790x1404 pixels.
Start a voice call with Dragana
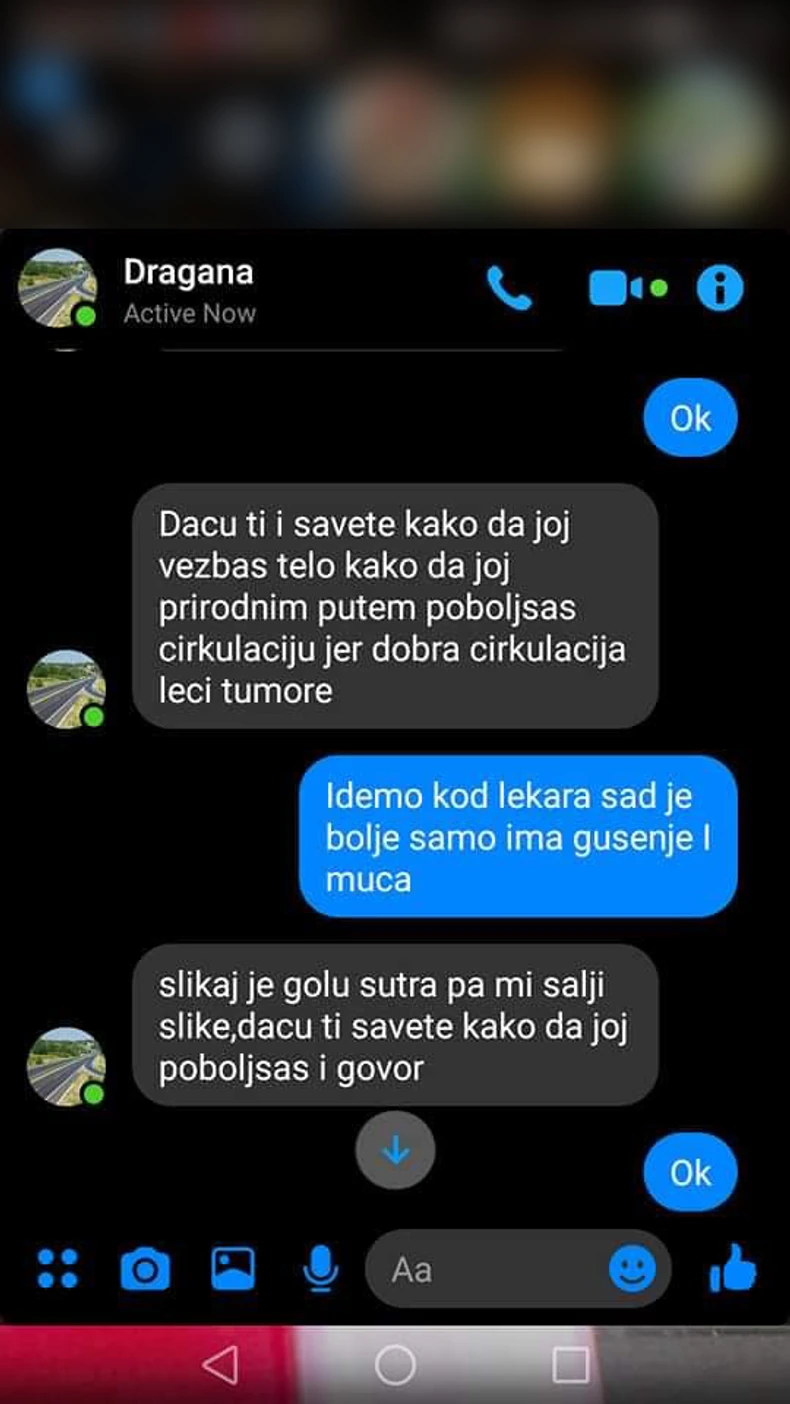coord(510,287)
